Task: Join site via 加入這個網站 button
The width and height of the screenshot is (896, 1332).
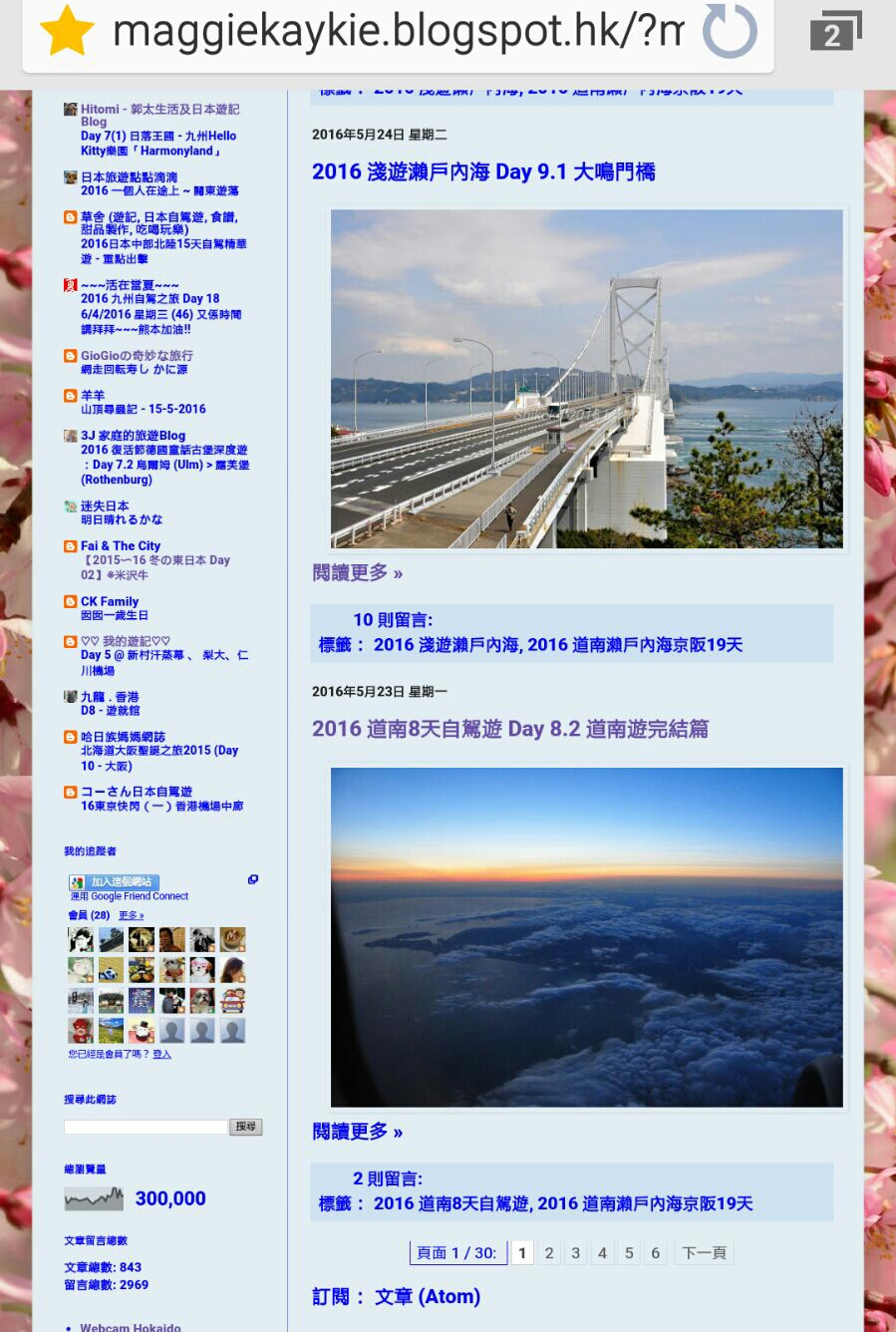Action: click(x=115, y=881)
